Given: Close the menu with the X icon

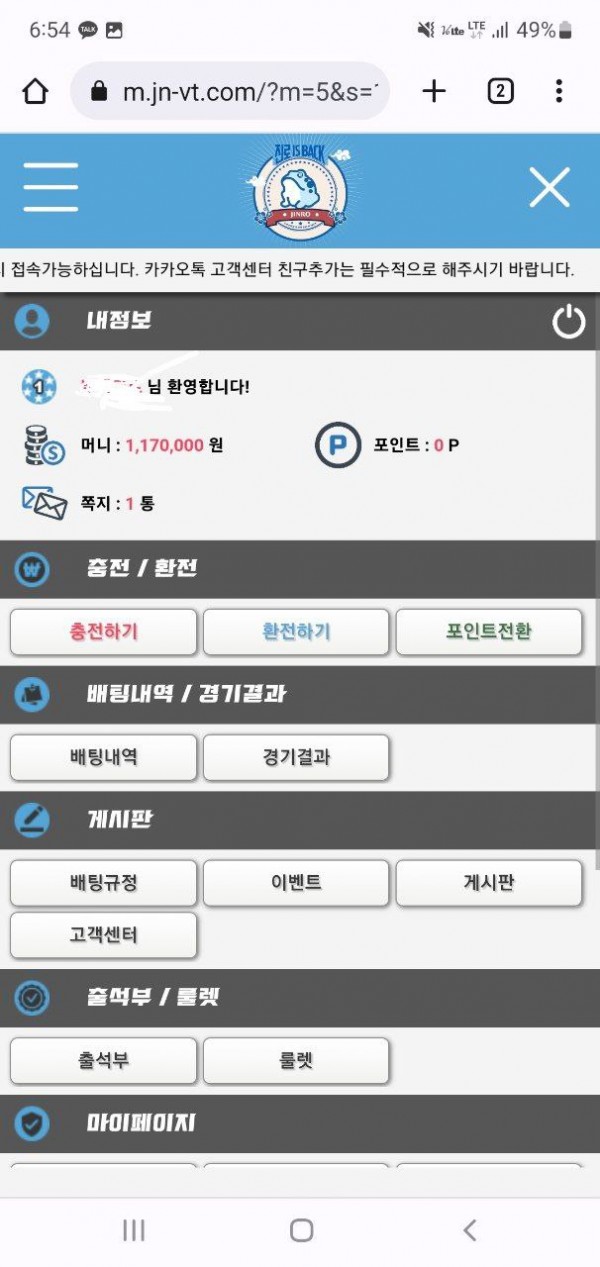Looking at the screenshot, I should [549, 187].
